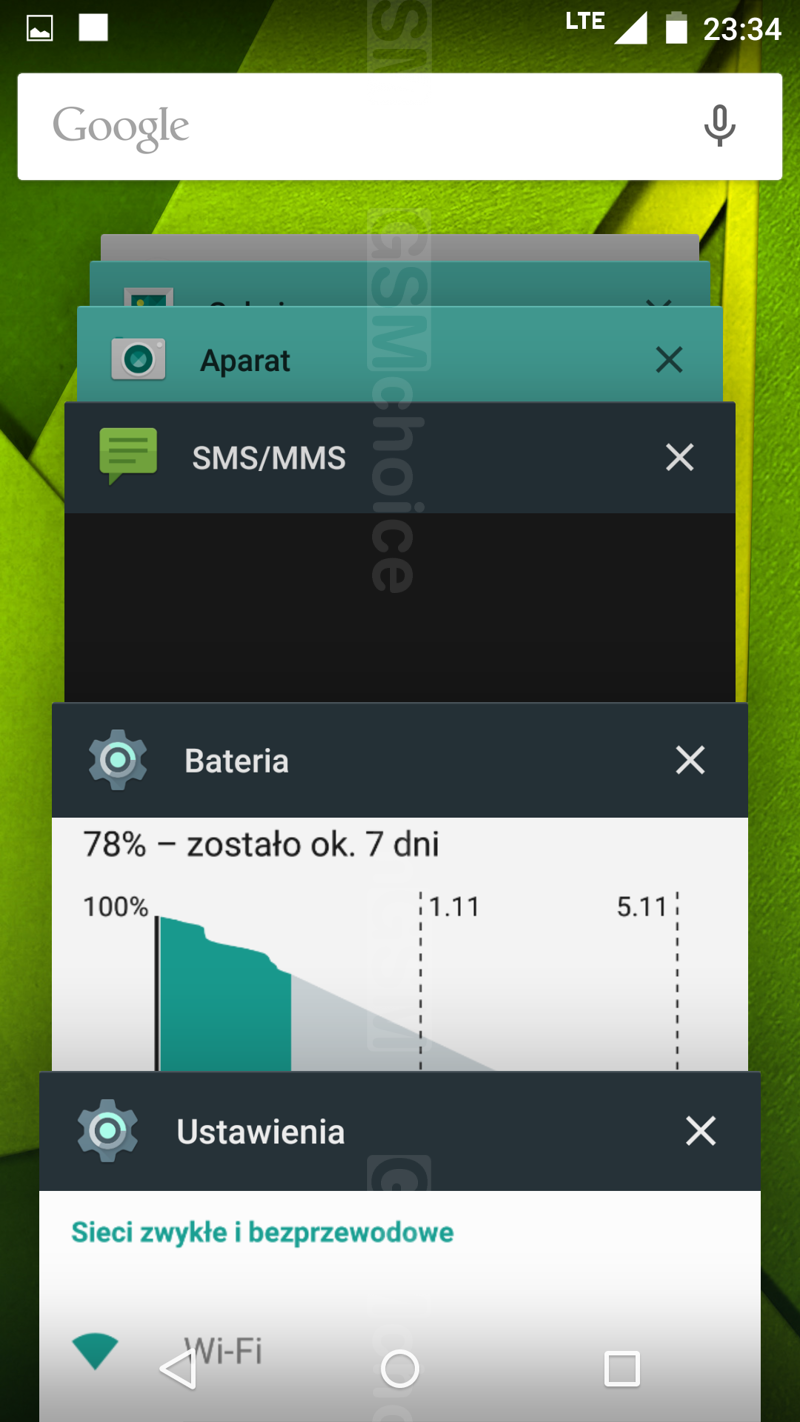Open the Bateria battery screen

tap(400, 888)
